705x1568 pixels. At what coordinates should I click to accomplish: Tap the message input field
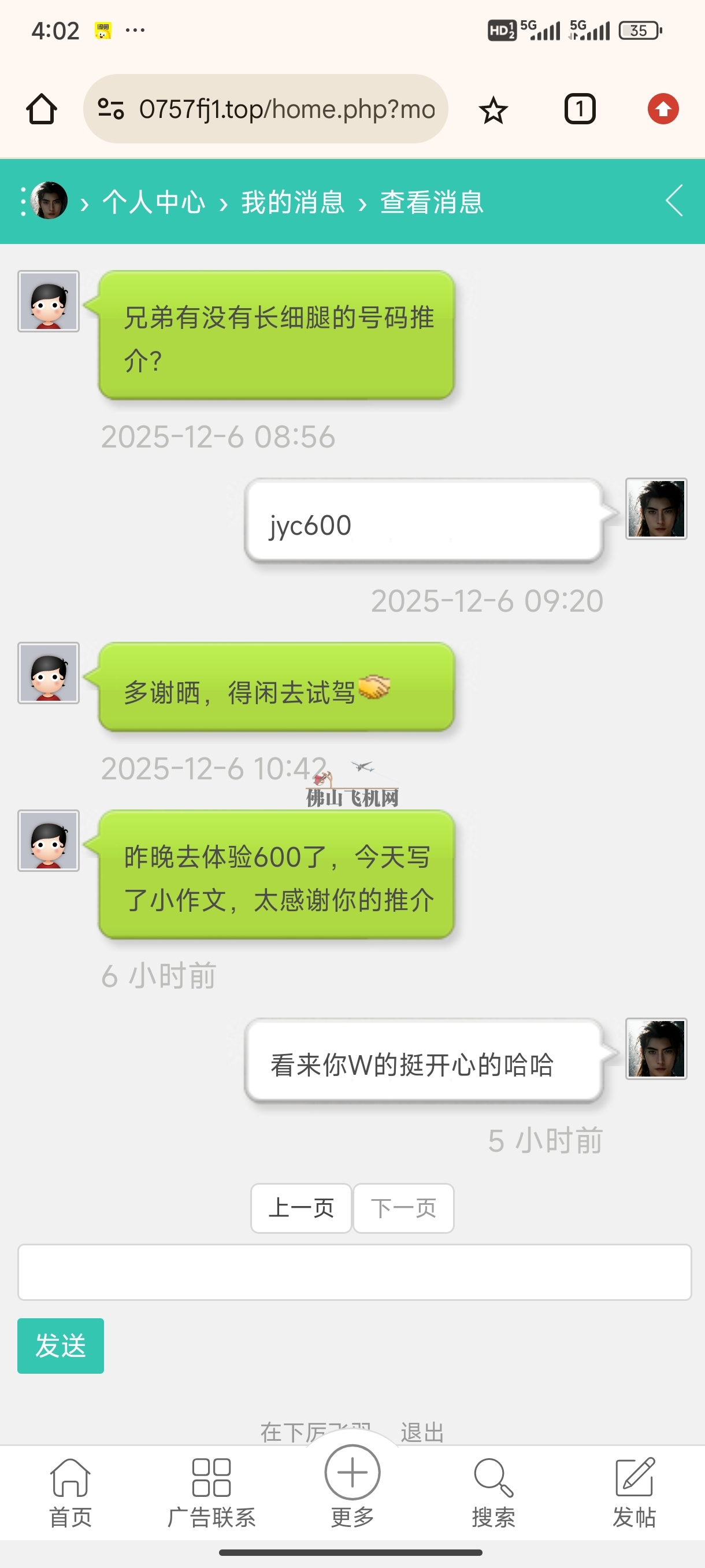(352, 1271)
